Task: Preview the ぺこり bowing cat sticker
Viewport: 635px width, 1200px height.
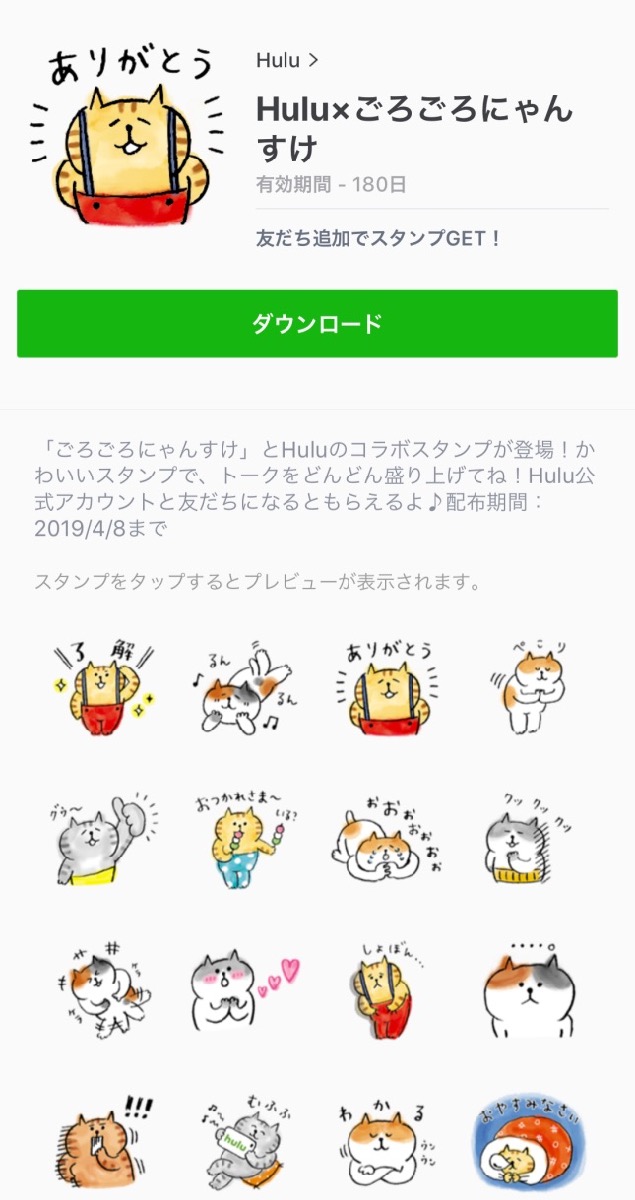Action: point(530,688)
